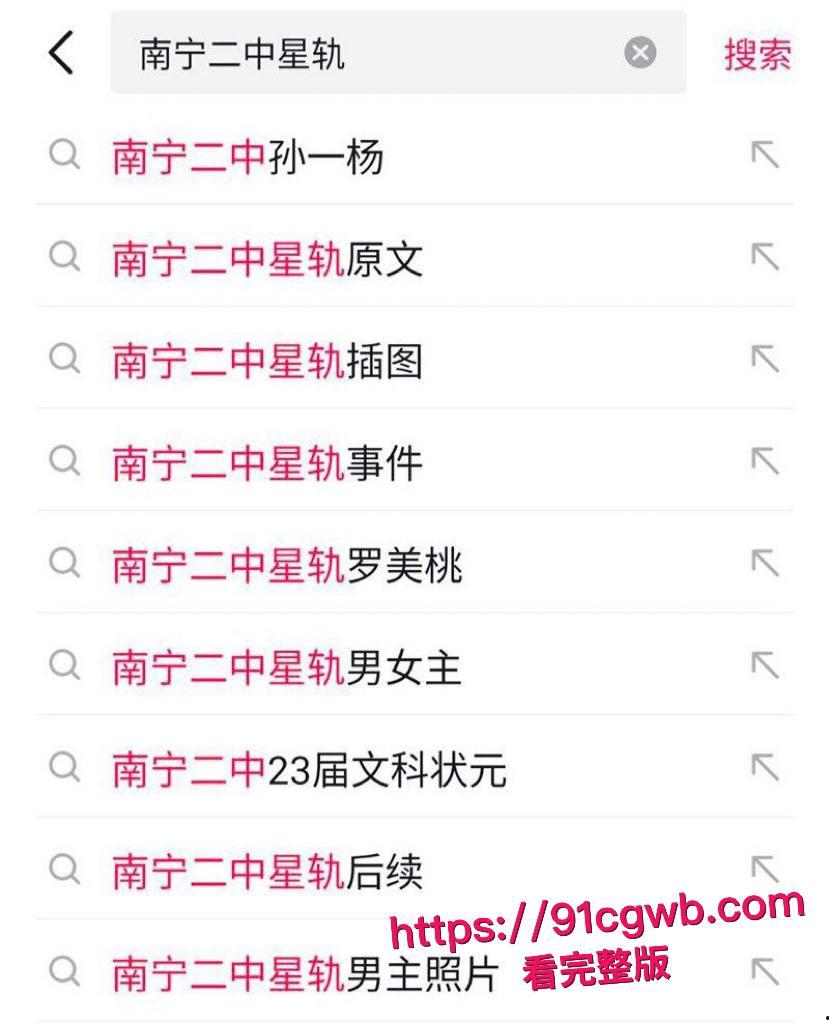Click the magnifier icon beside 南宁二中孙一杨

coord(65,155)
